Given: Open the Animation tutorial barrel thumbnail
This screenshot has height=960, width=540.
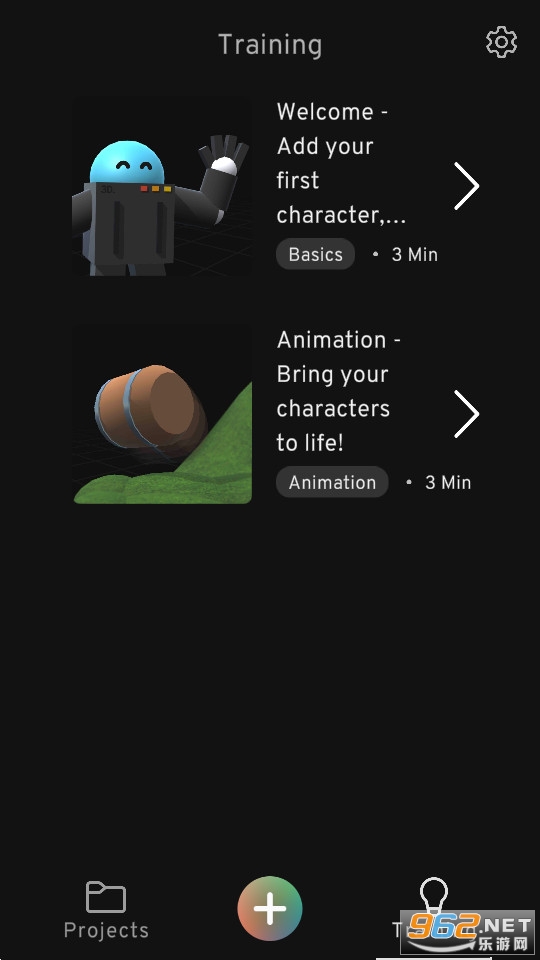Looking at the screenshot, I should 162,414.
